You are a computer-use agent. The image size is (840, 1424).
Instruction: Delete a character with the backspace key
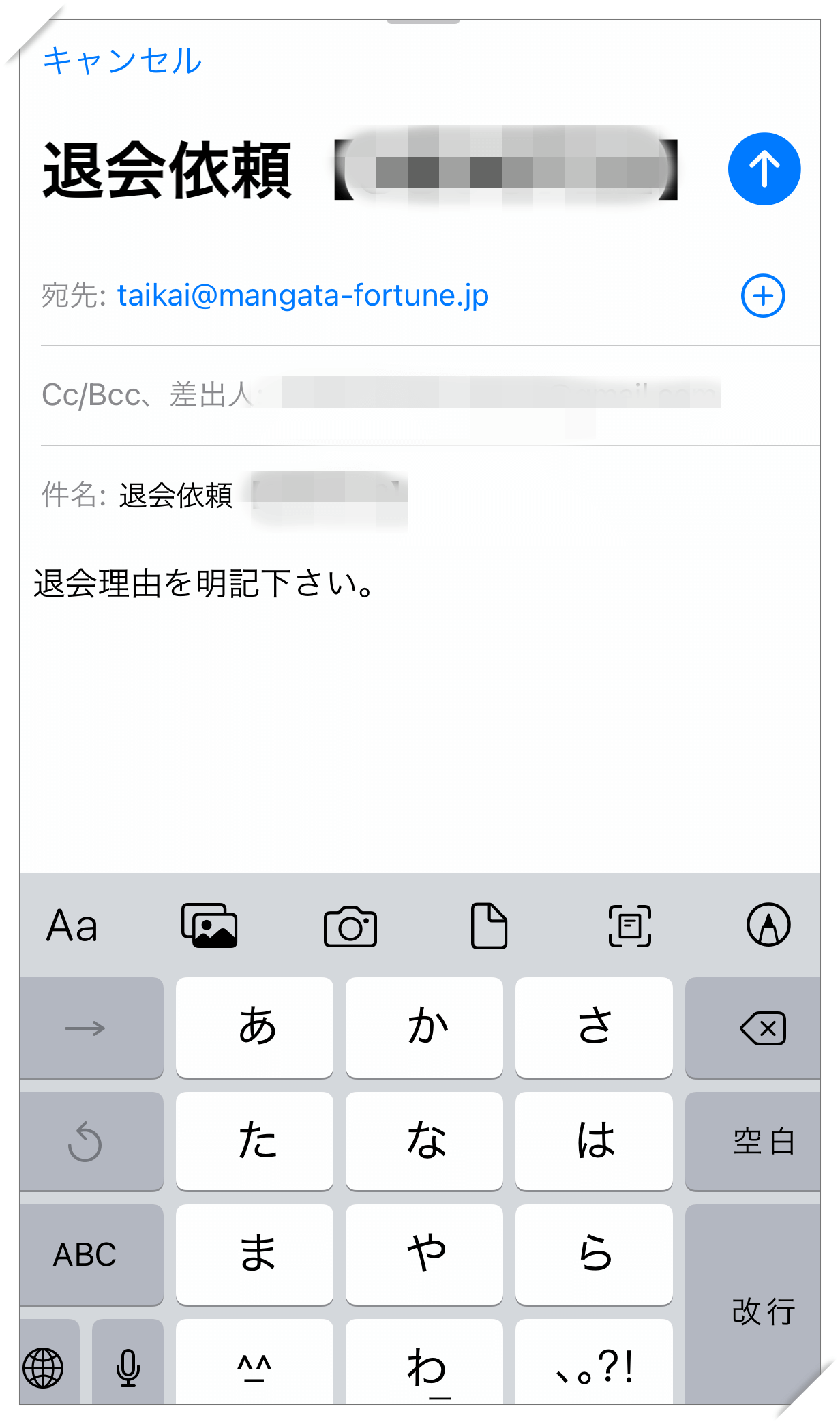click(762, 1028)
